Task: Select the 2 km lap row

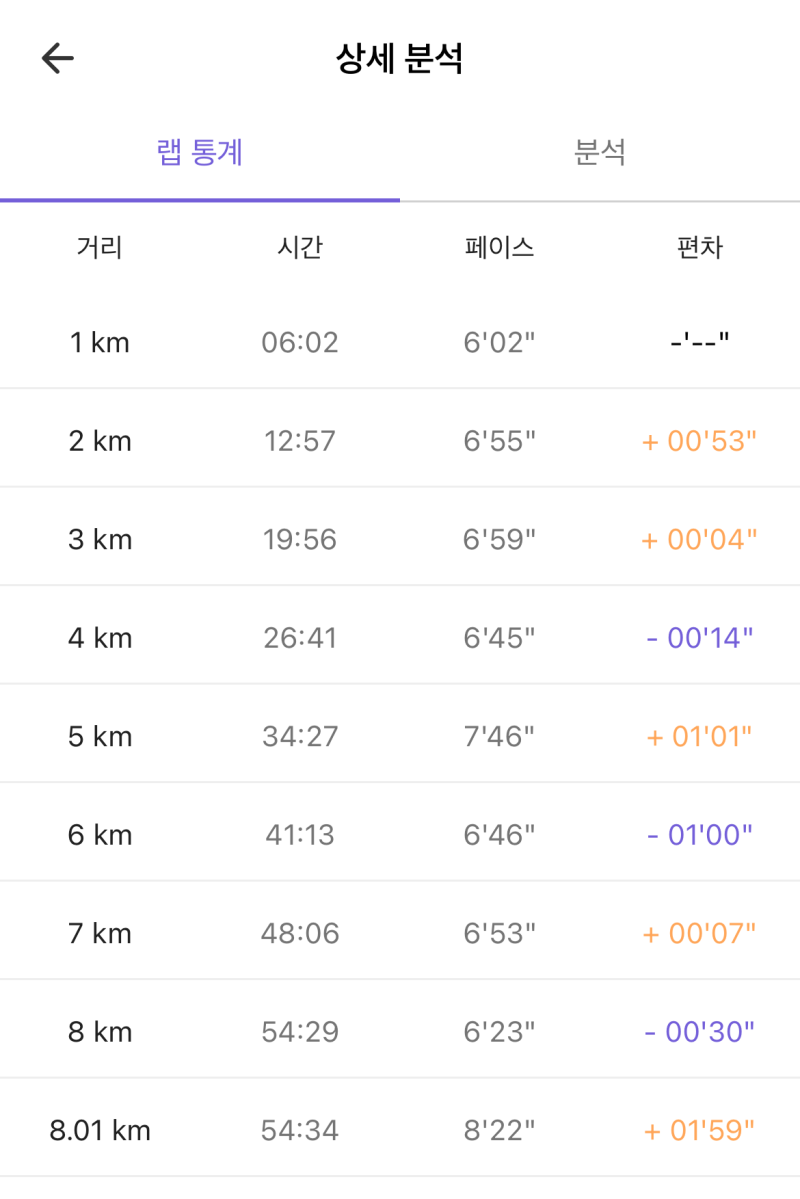Action: coord(400,438)
